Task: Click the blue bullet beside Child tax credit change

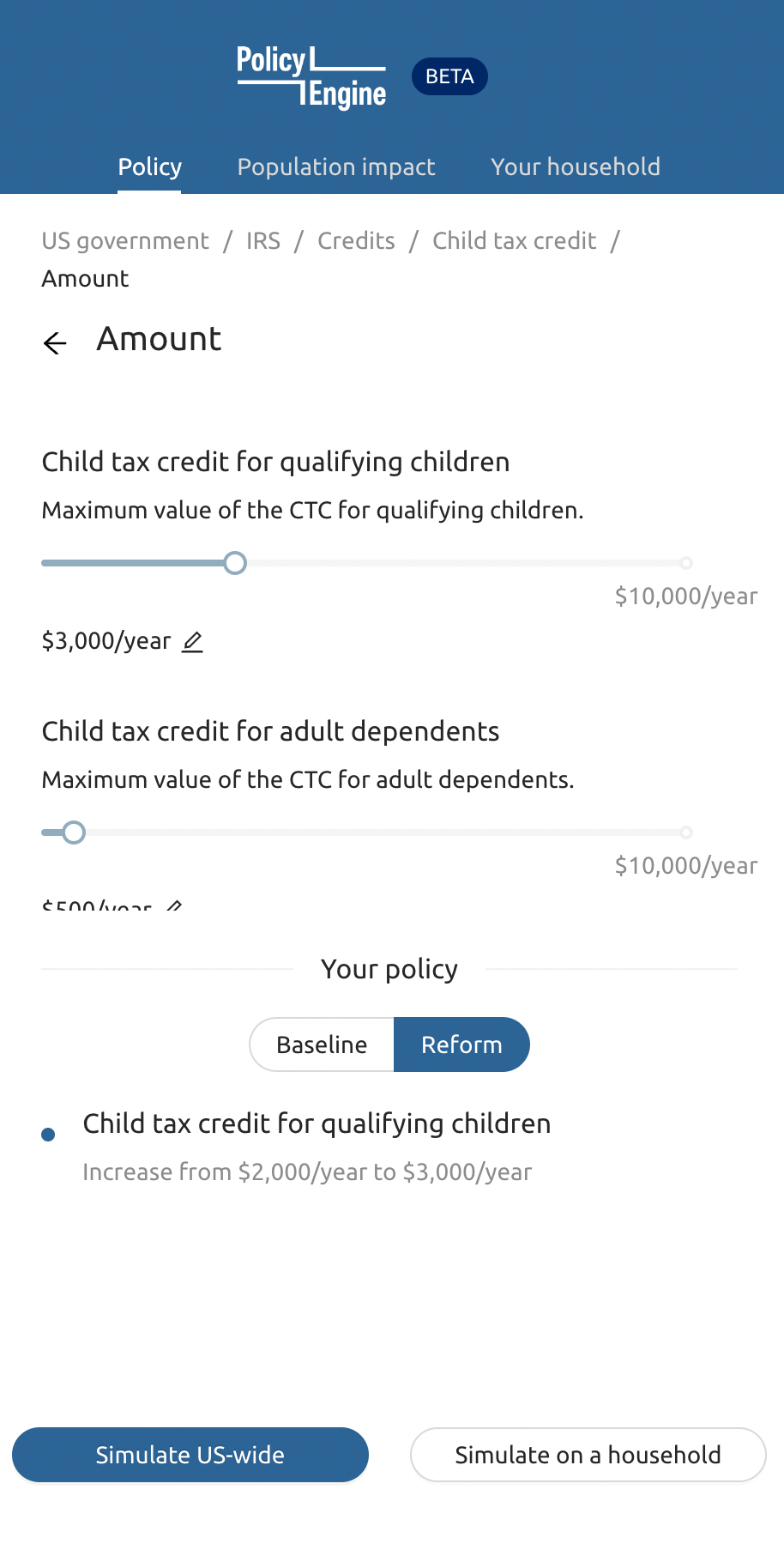Action: pos(49,1134)
